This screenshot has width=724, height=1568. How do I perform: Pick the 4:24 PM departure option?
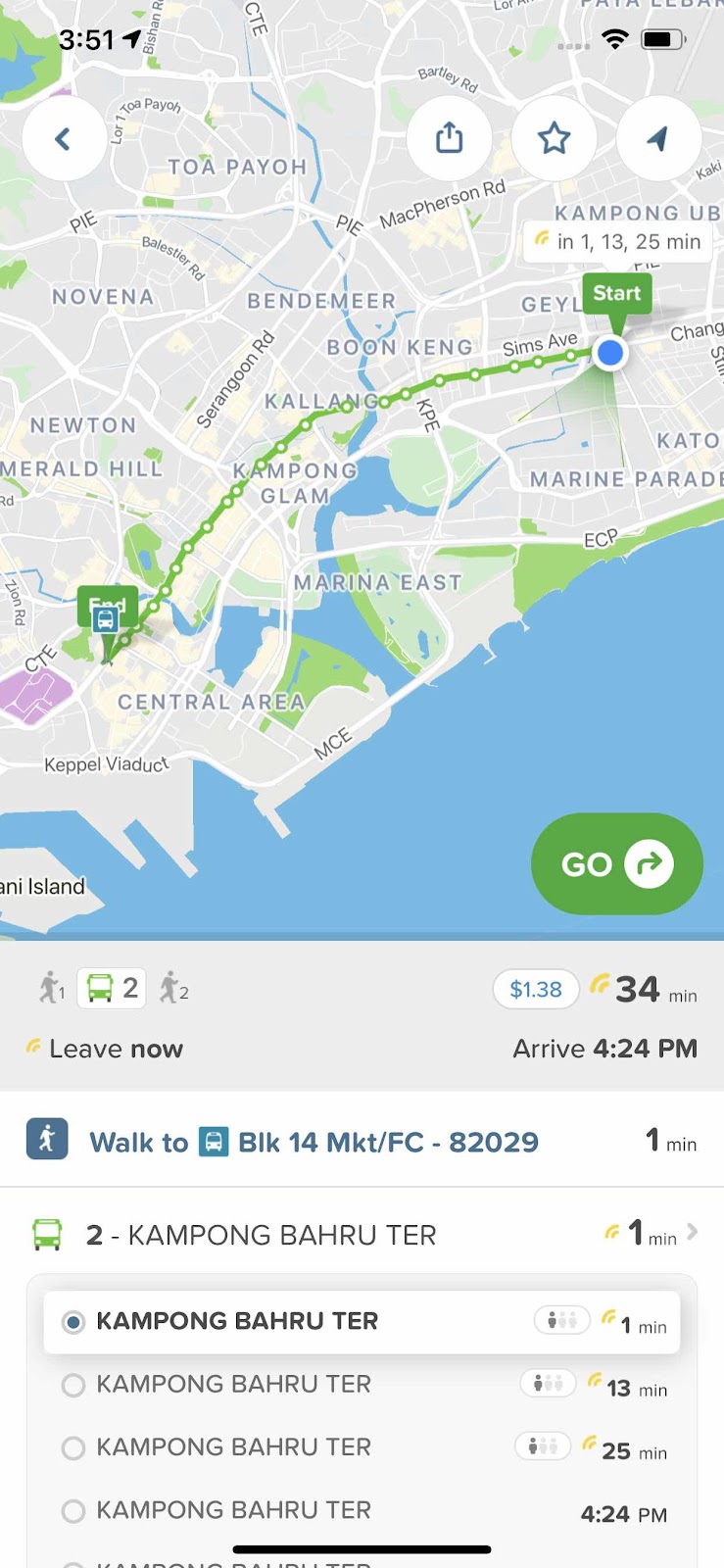362,1511
